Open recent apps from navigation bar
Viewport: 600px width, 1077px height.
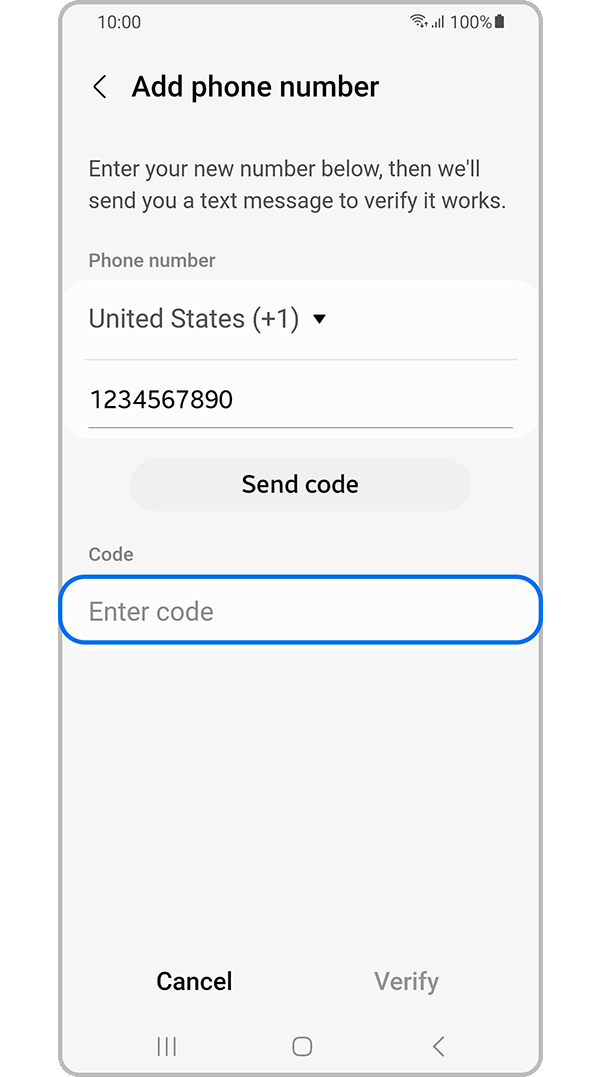coord(167,1046)
